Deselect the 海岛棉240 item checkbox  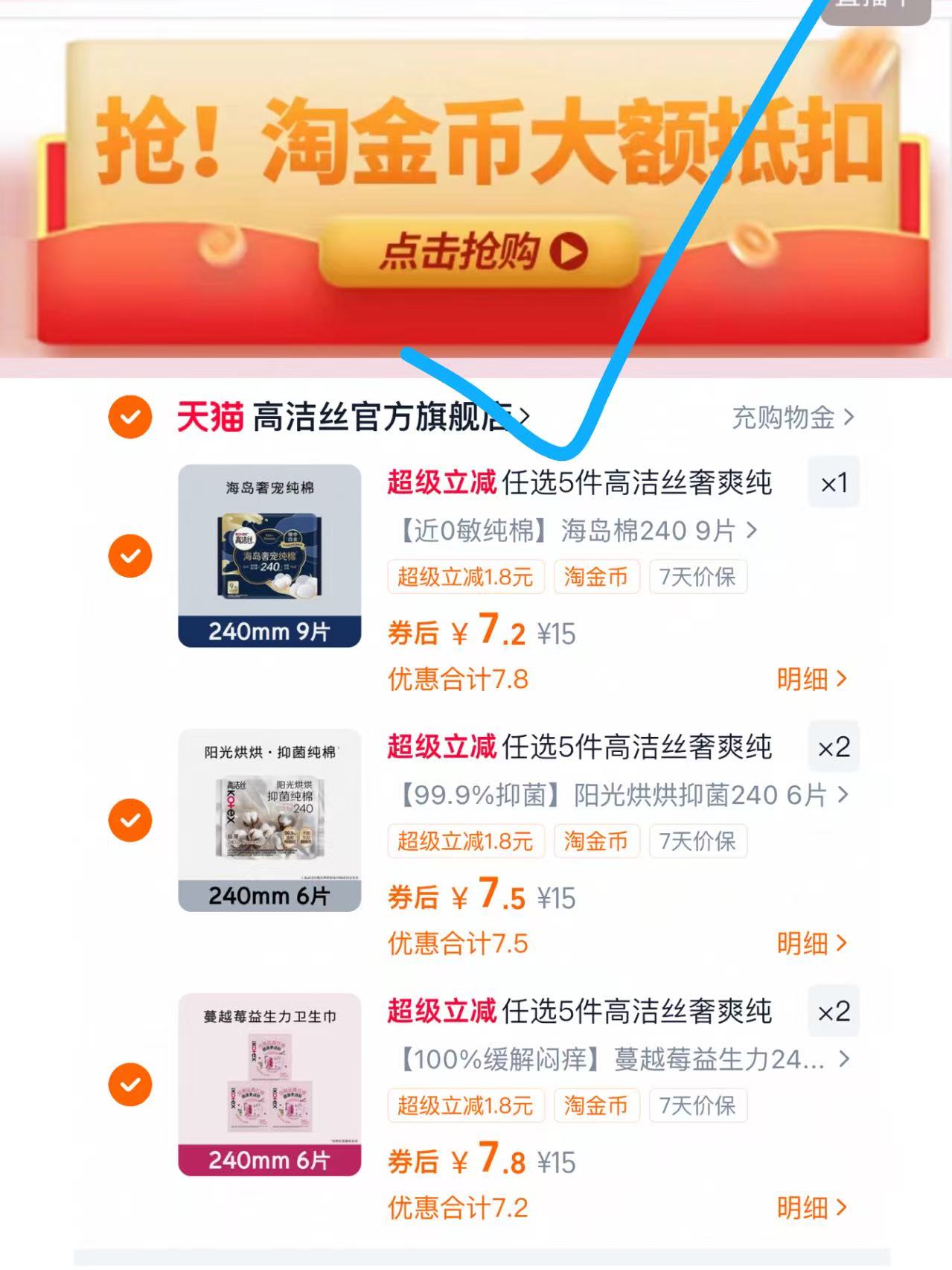coord(130,555)
